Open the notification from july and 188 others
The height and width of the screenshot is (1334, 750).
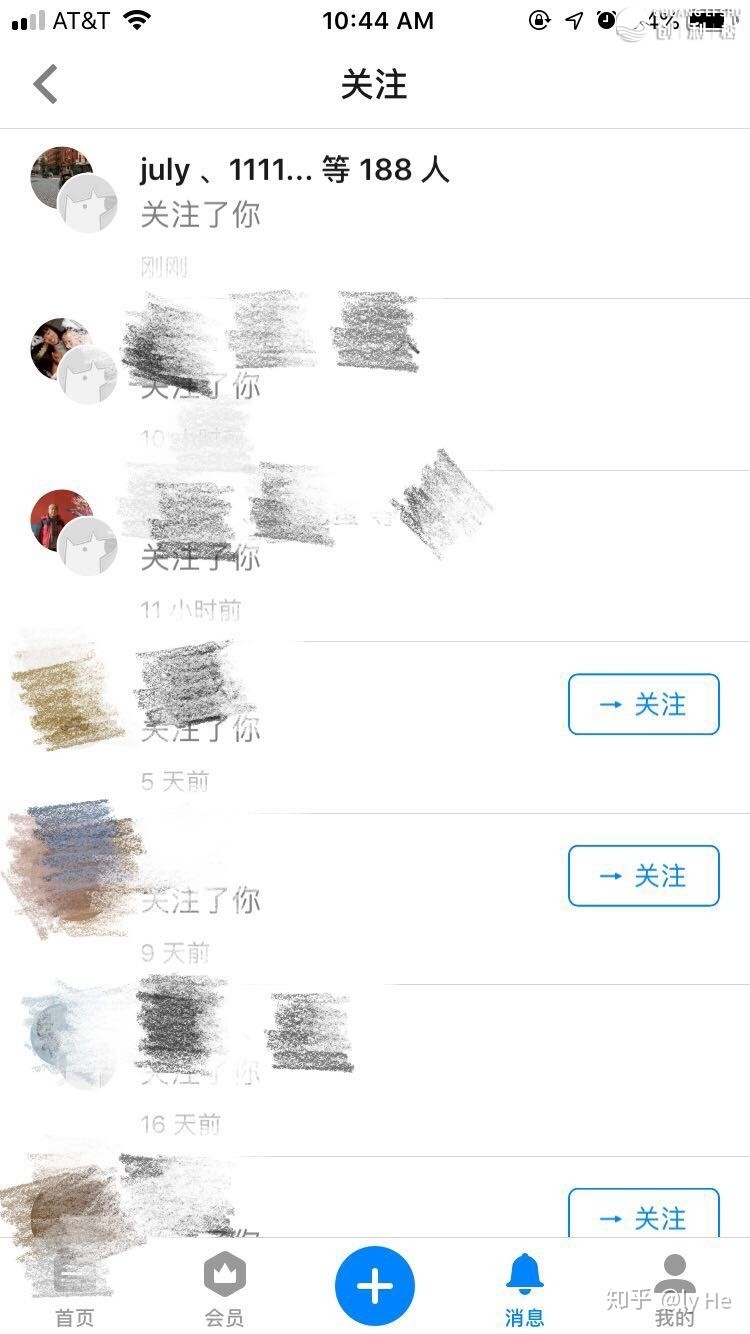pyautogui.click(x=375, y=212)
